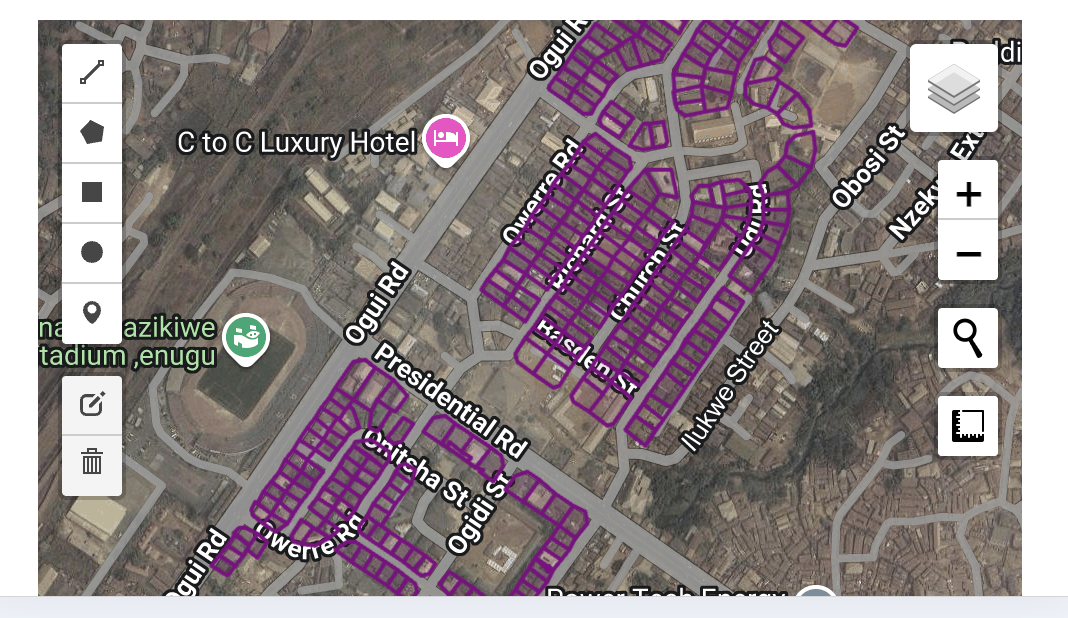Open the measure ruler tool
This screenshot has width=1068, height=618.
967,426
